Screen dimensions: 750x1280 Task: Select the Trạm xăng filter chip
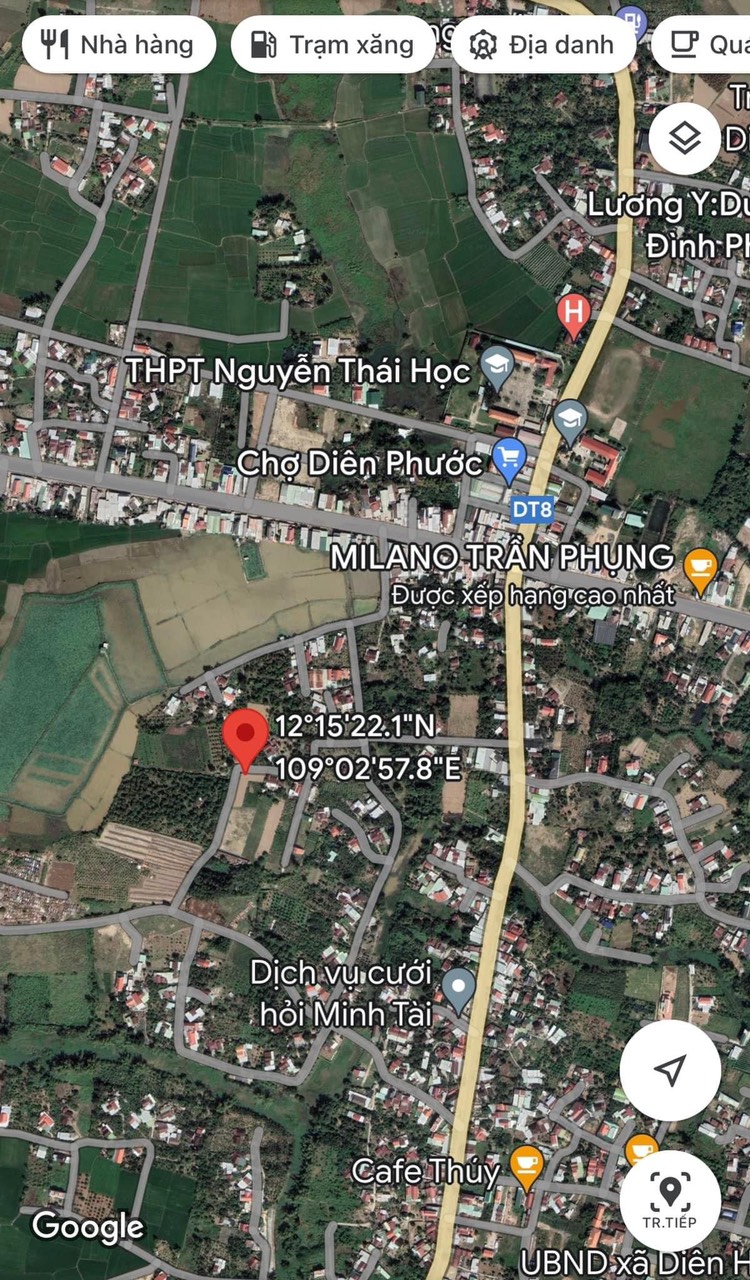333,45
